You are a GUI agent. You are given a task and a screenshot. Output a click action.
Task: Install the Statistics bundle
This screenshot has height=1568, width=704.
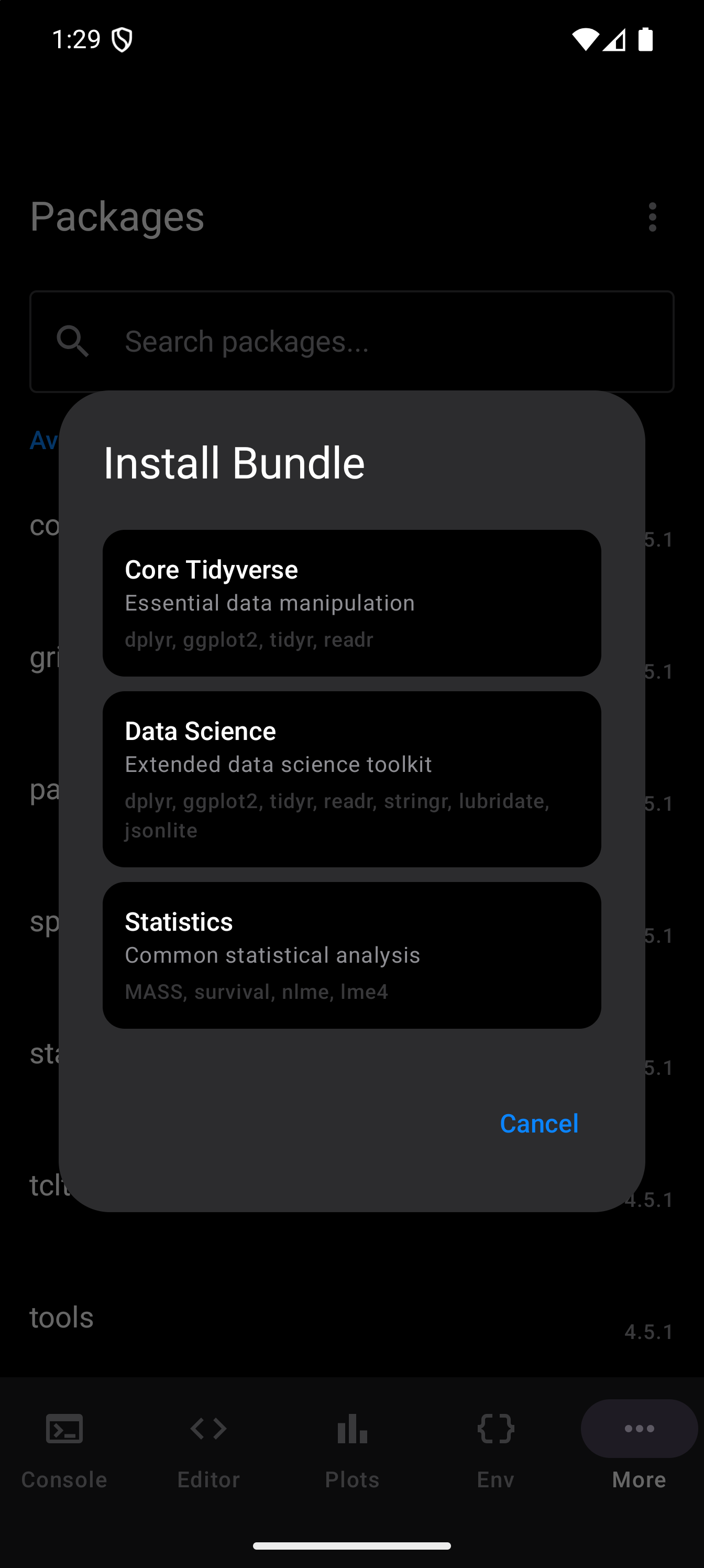coord(351,954)
